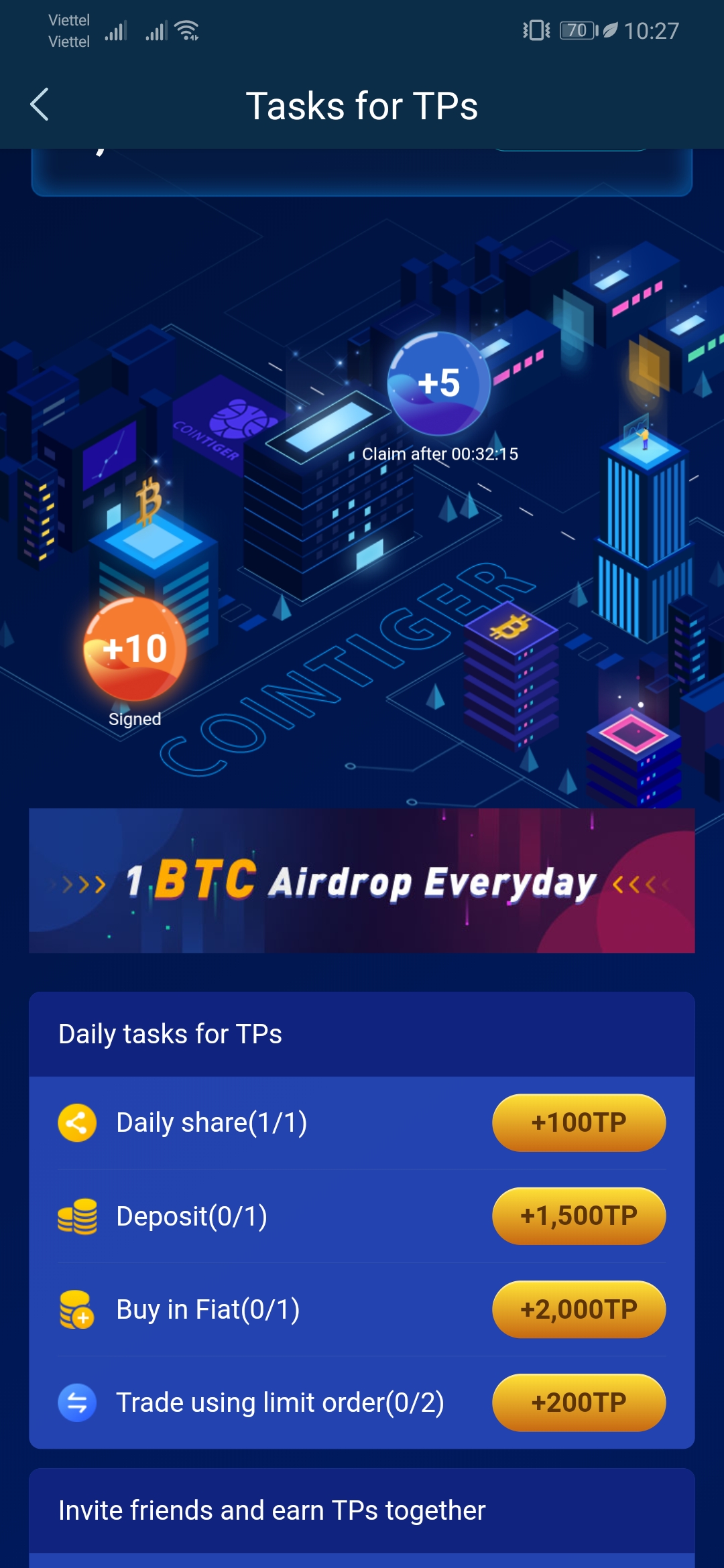Select the Buy in Fiat icon

pyautogui.click(x=77, y=1310)
